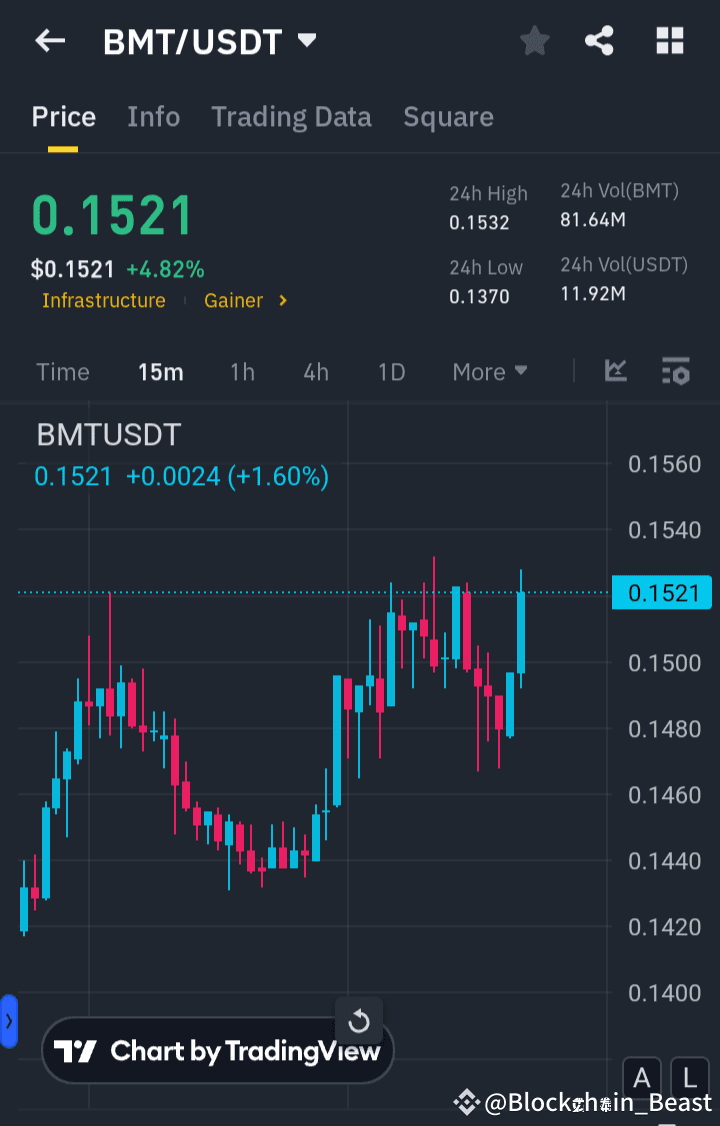Select the 15m timeframe
Screen dimensions: 720x1126
coord(160,371)
